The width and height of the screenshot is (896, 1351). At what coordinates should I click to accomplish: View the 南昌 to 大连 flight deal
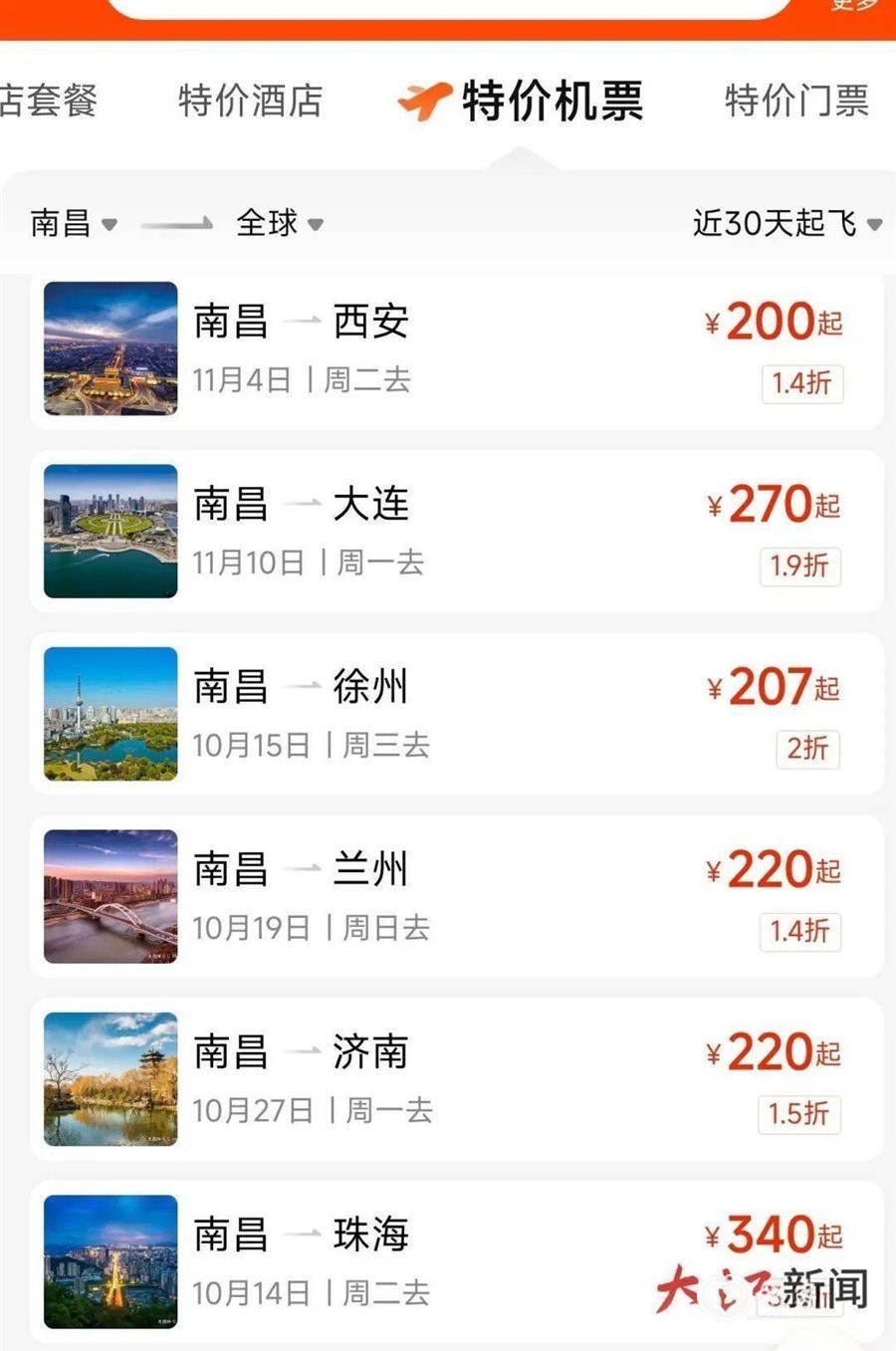(x=456, y=532)
